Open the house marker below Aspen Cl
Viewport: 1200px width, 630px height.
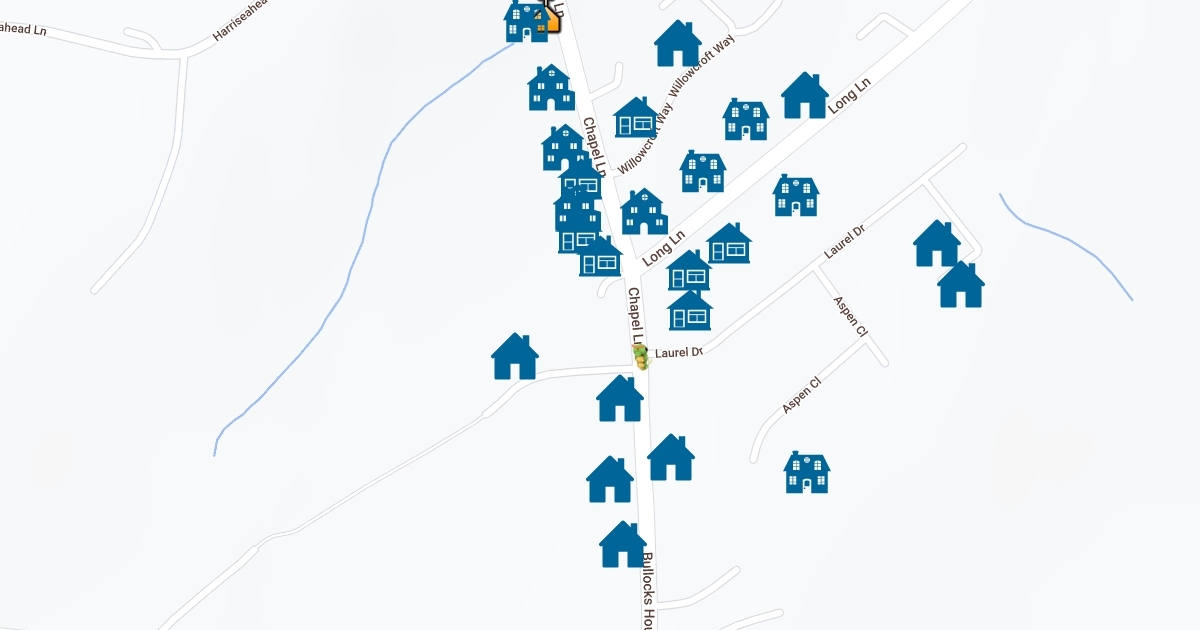(807, 472)
